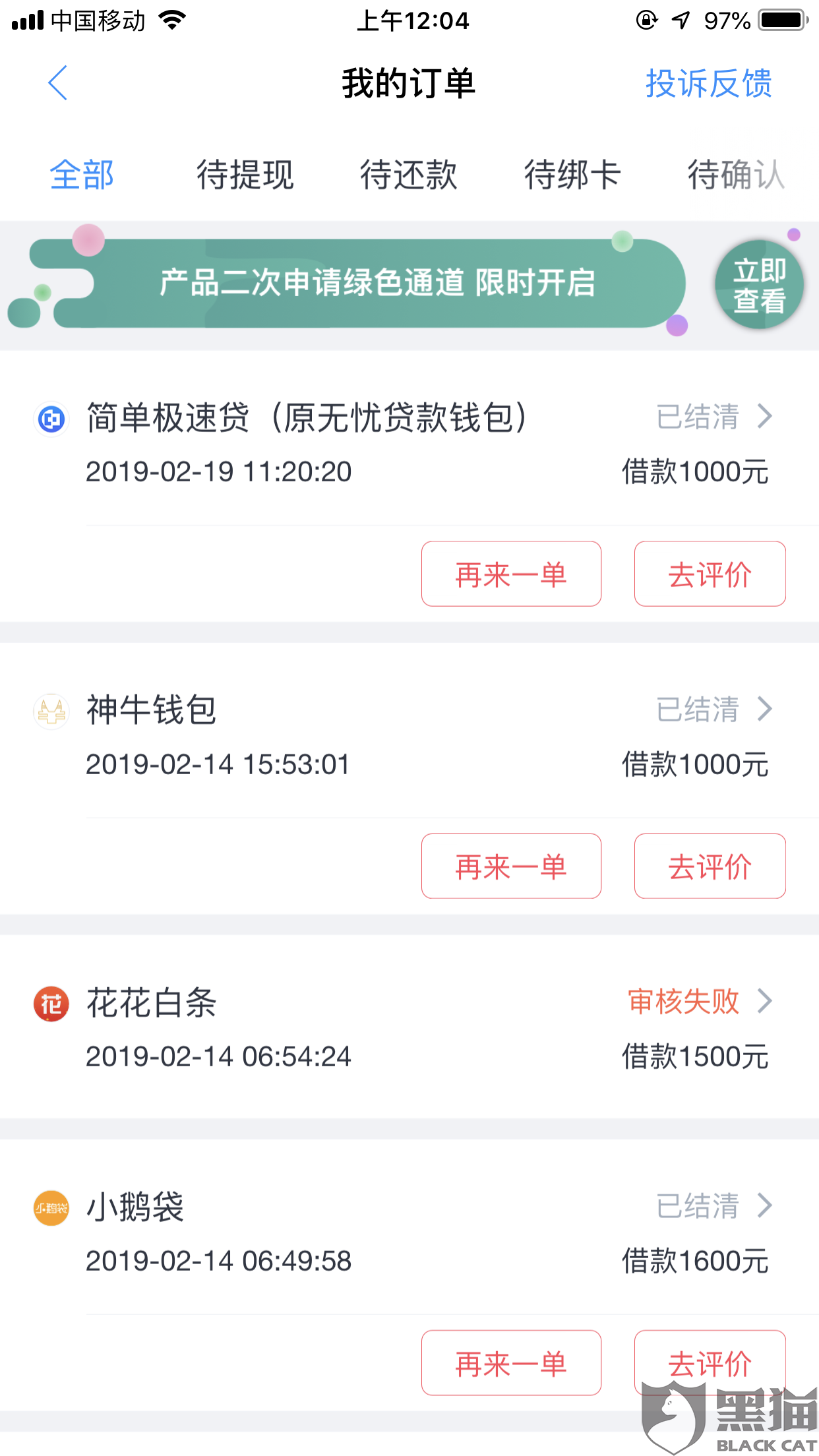Open the 小鹅袋 order details
The height and width of the screenshot is (1456, 819).
714,1206
